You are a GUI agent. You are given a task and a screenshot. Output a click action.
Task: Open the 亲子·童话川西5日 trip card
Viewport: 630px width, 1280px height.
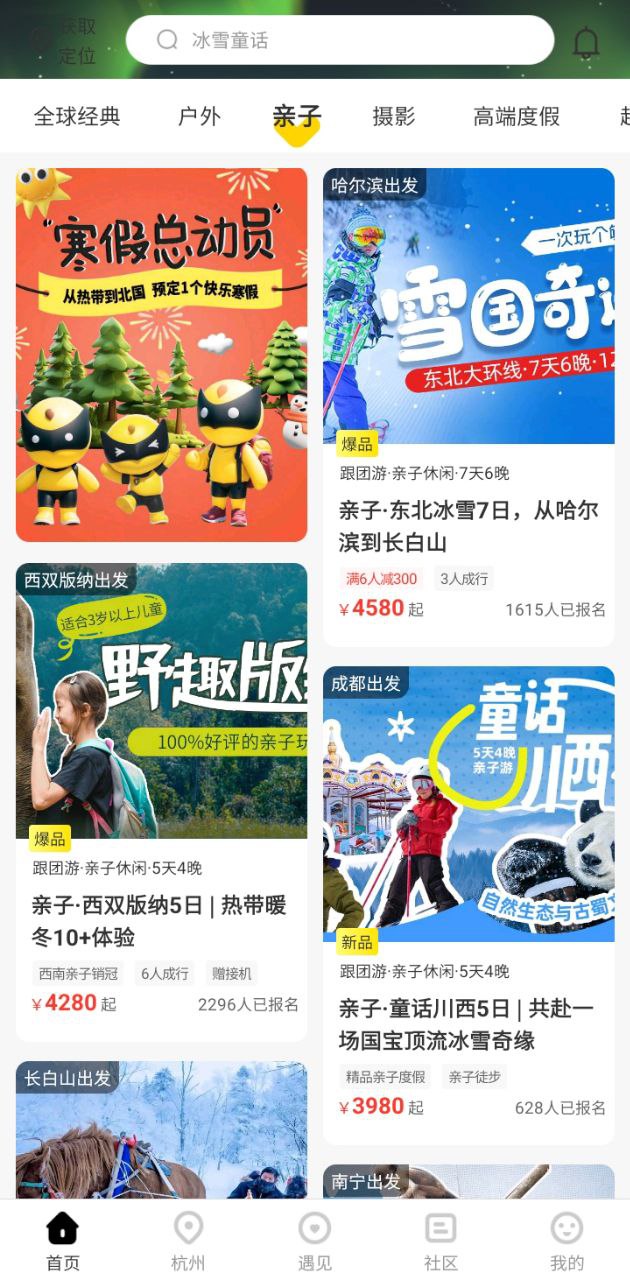pyautogui.click(x=468, y=905)
